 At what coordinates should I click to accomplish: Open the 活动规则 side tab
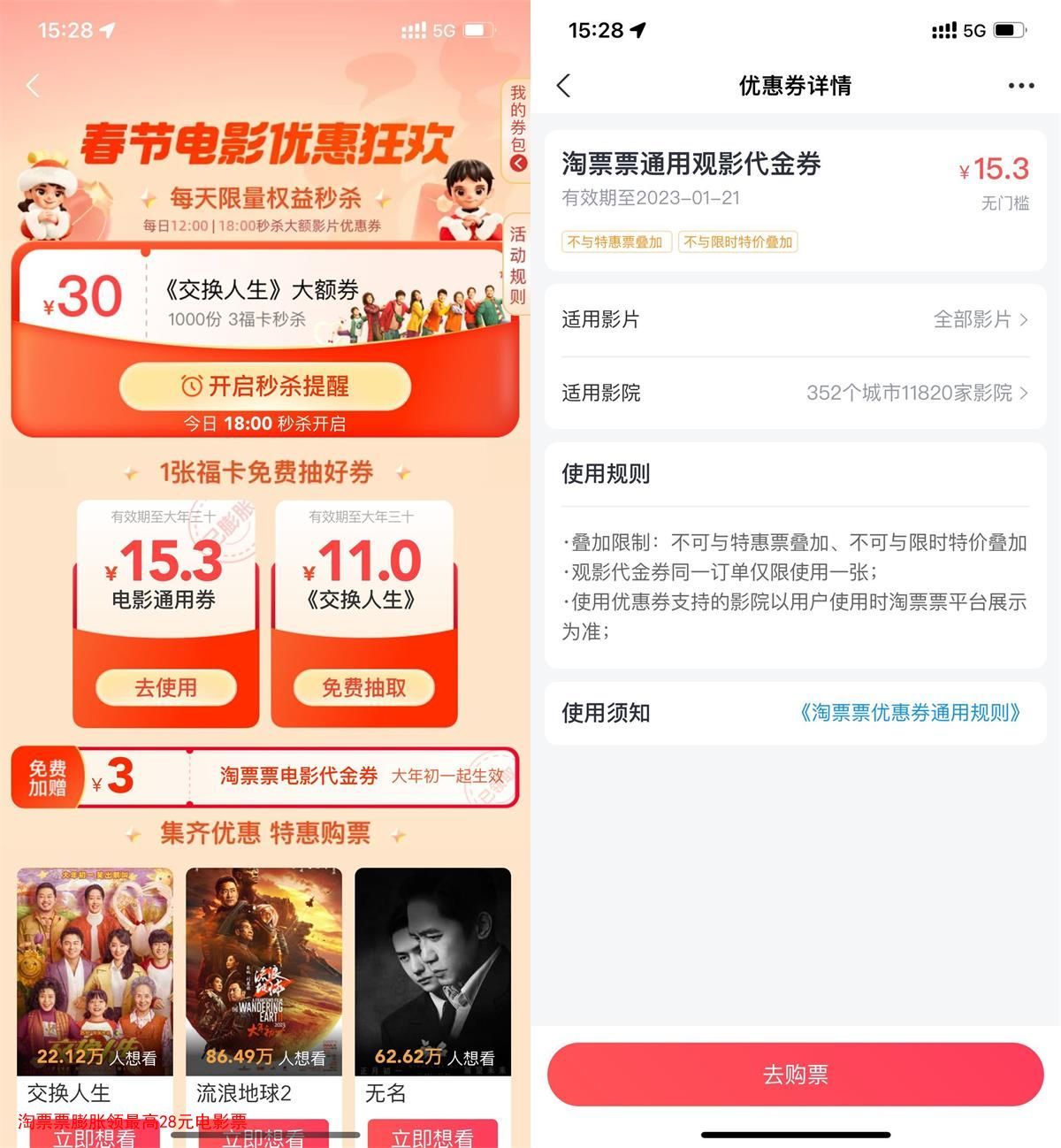pyautogui.click(x=517, y=264)
